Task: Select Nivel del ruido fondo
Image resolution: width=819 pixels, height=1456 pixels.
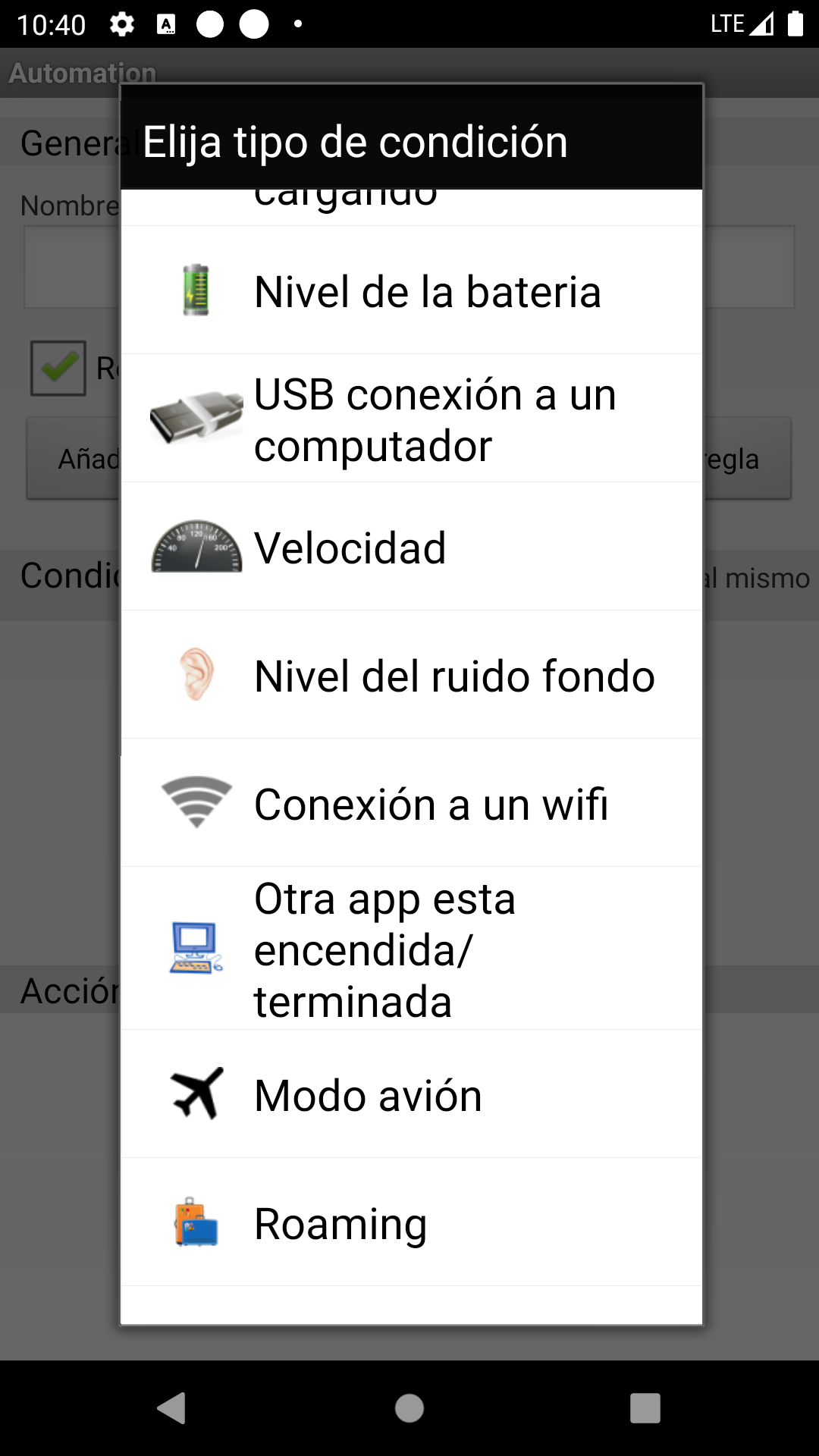Action: tap(411, 676)
